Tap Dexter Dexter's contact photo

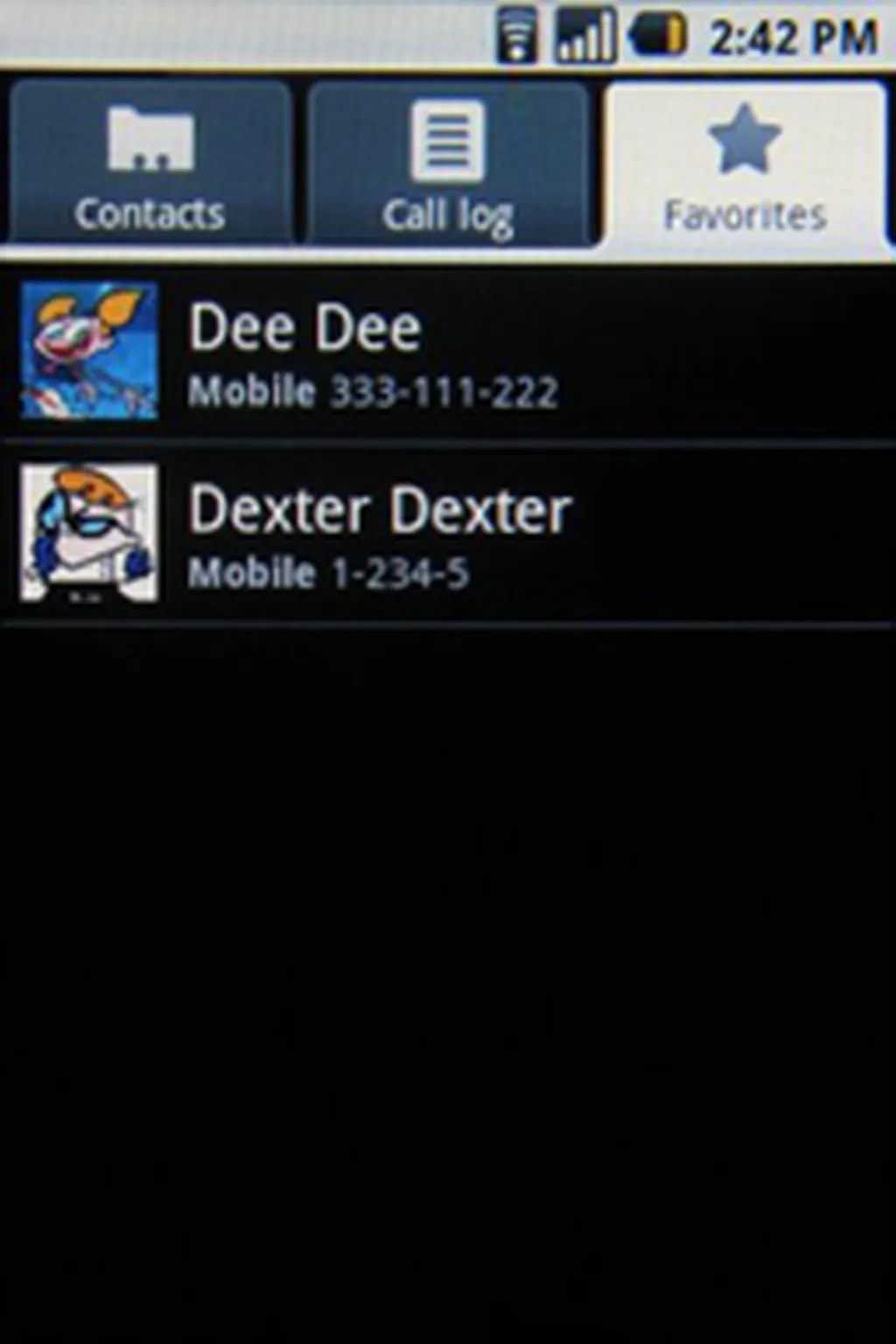pos(89,533)
